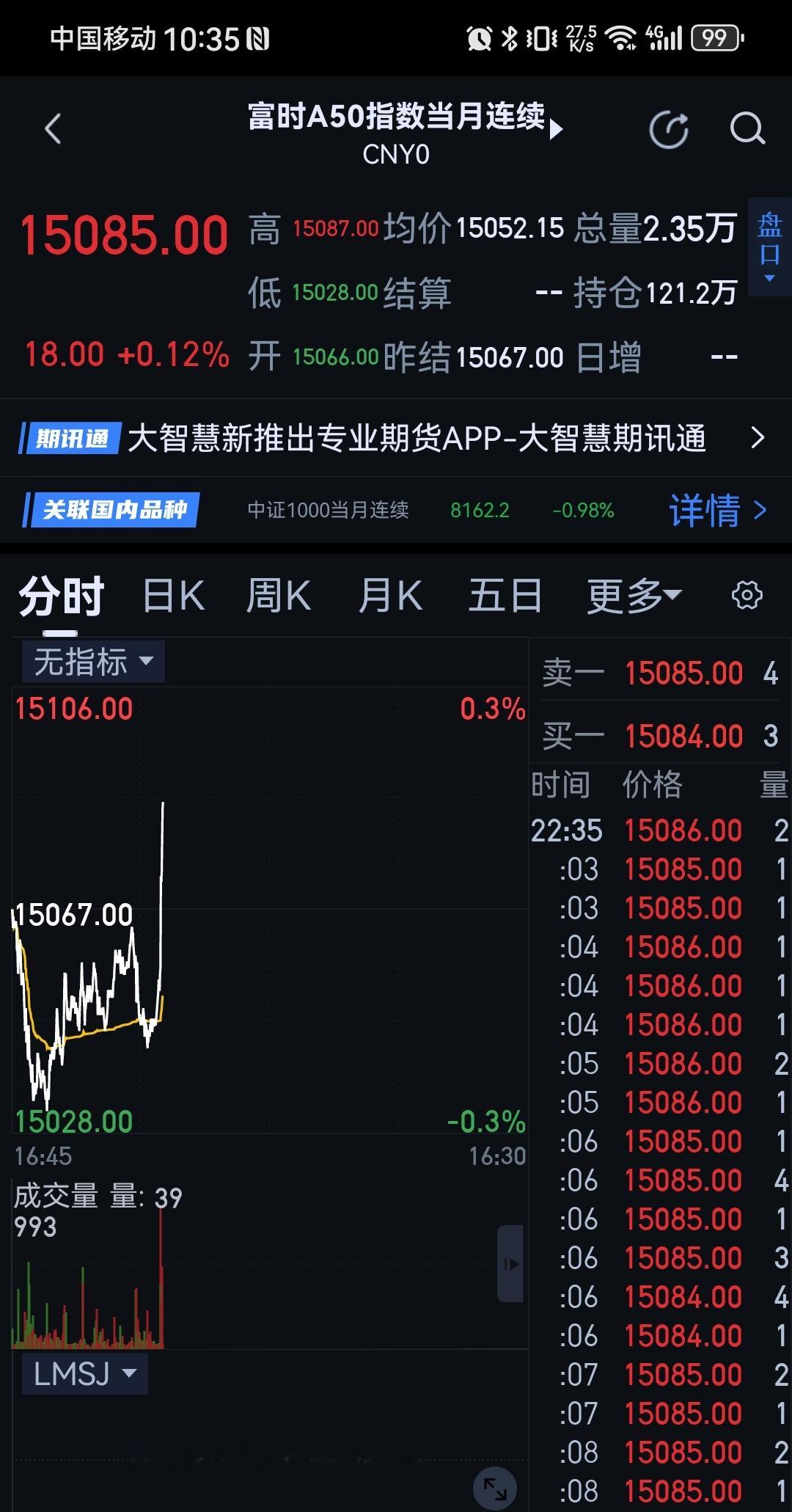Switch to the 月K tab
Viewport: 792px width, 1512px height.
click(x=389, y=596)
